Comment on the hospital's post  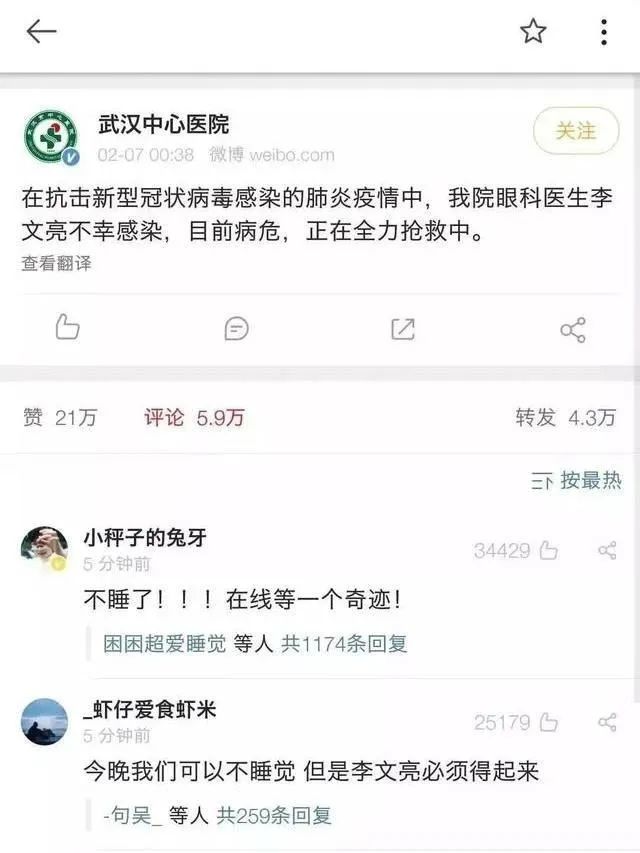pyautogui.click(x=237, y=328)
